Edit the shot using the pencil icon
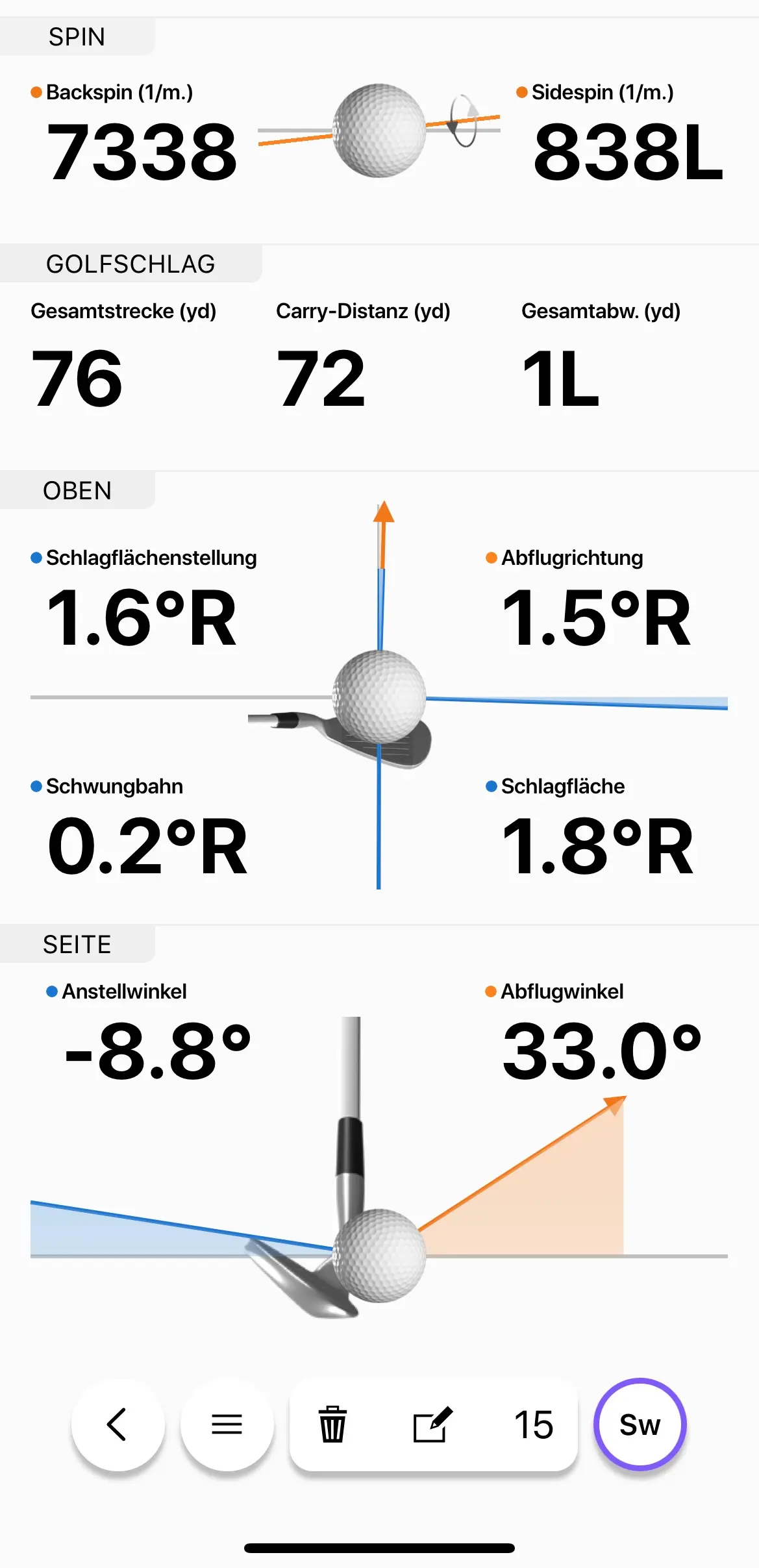 [432, 1425]
